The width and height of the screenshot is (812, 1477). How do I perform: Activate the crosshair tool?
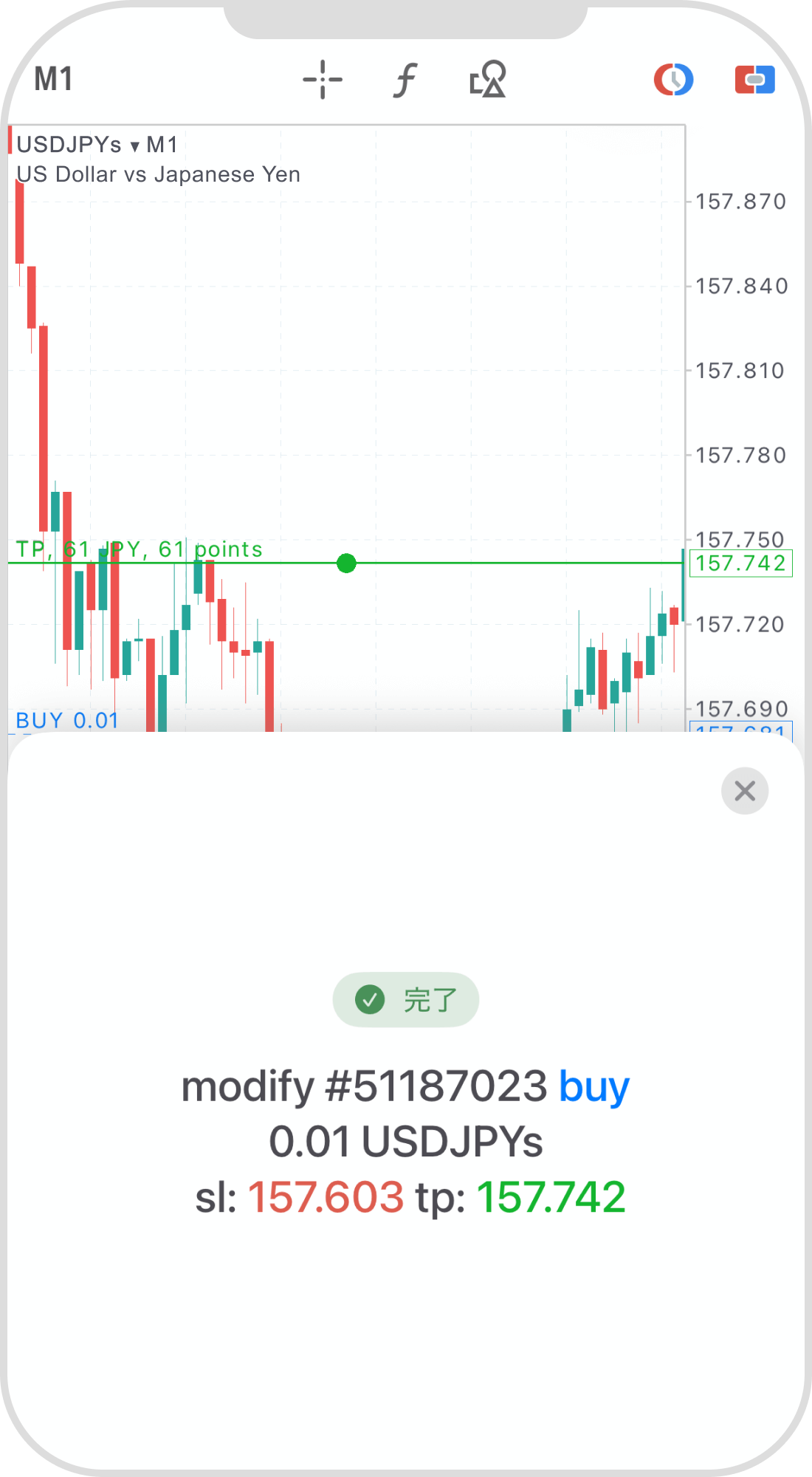[323, 80]
